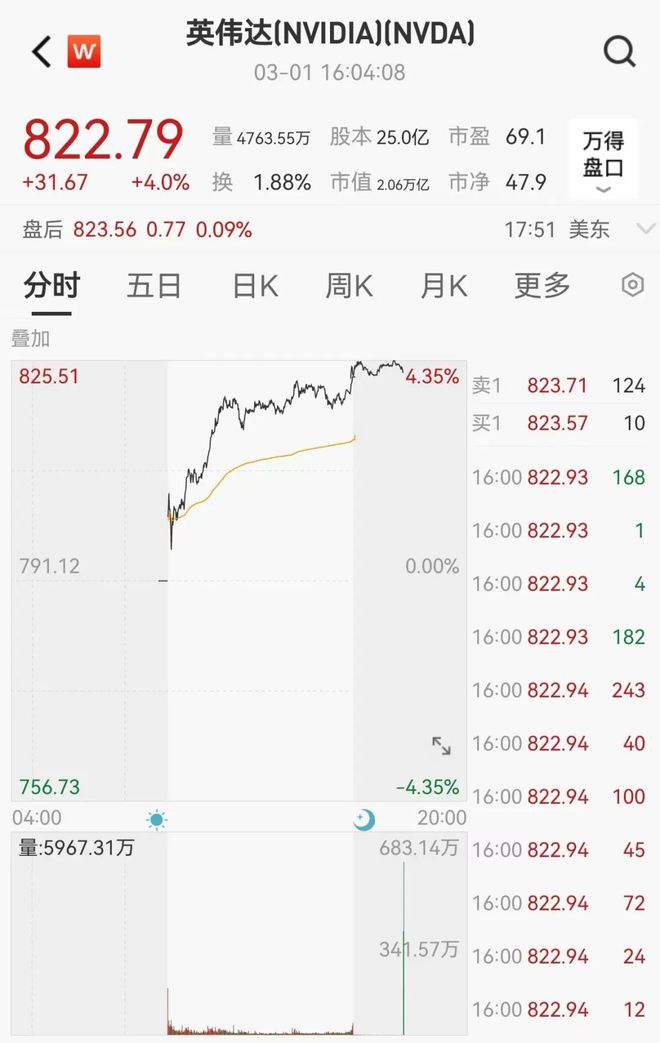Switch to the 分时 tab
Viewport: 660px width, 1043px height.
coord(51,286)
